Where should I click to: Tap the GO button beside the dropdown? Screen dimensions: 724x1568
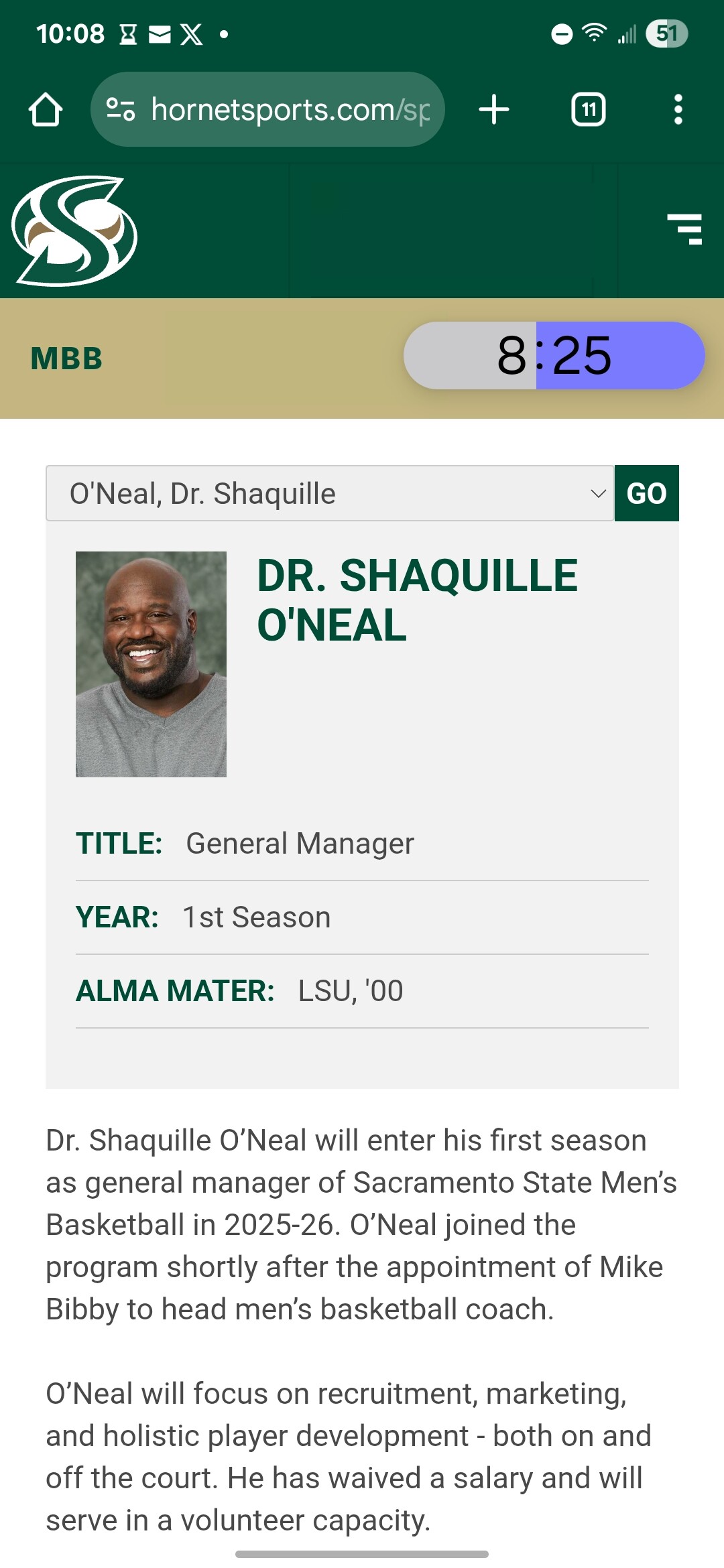pos(646,493)
